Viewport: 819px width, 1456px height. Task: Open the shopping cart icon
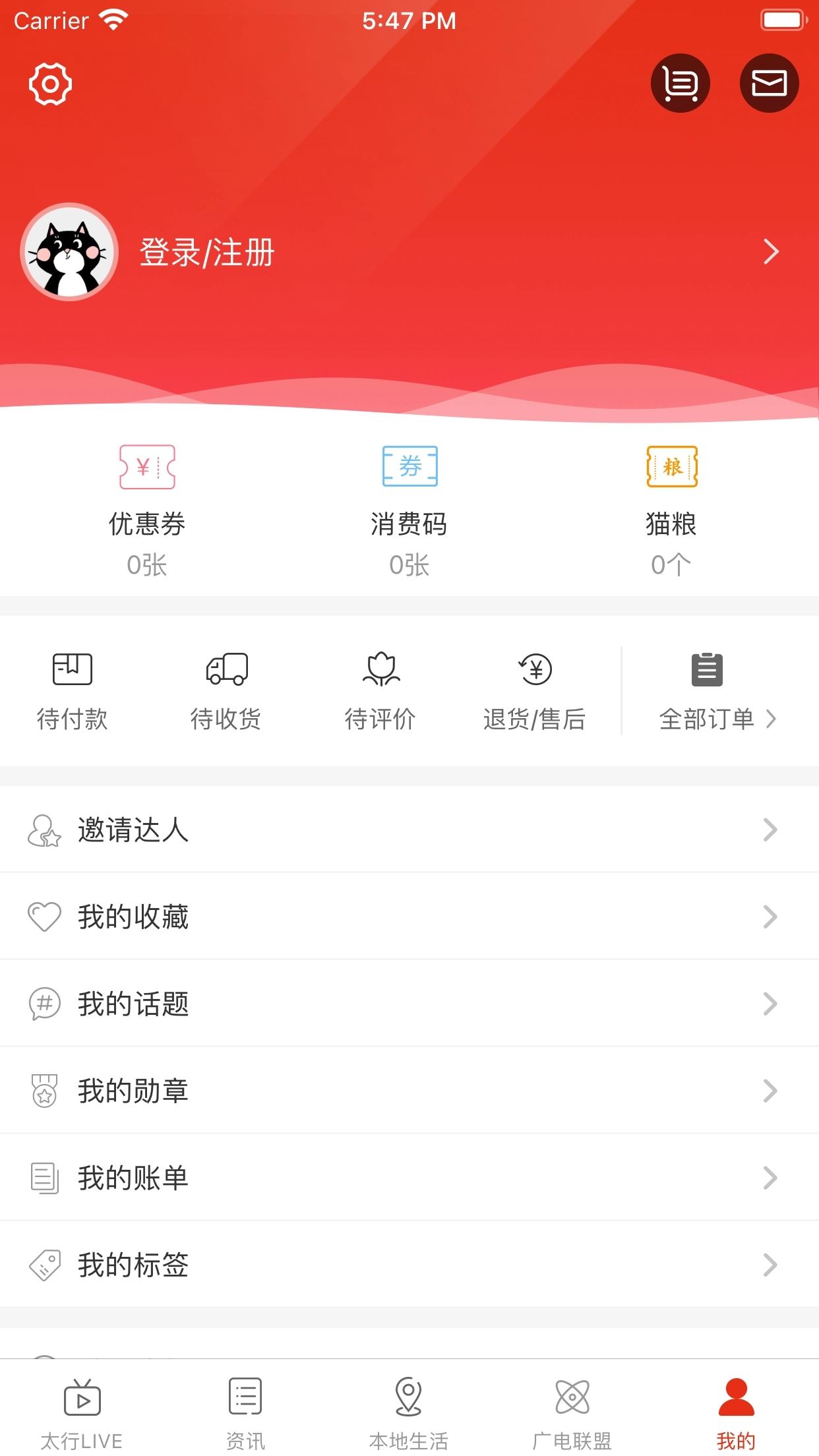click(680, 82)
